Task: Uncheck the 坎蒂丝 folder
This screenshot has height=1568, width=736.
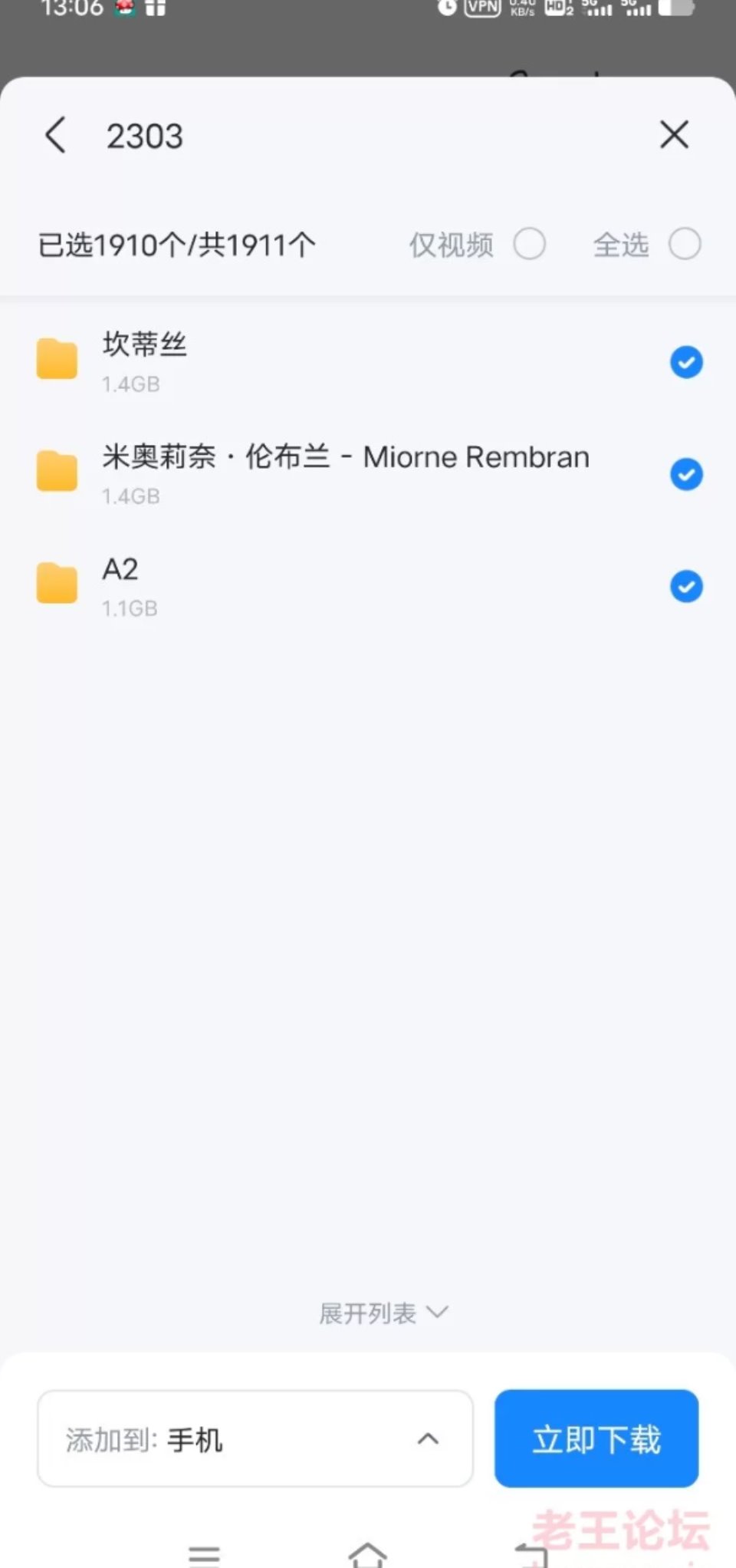Action: 686,362
